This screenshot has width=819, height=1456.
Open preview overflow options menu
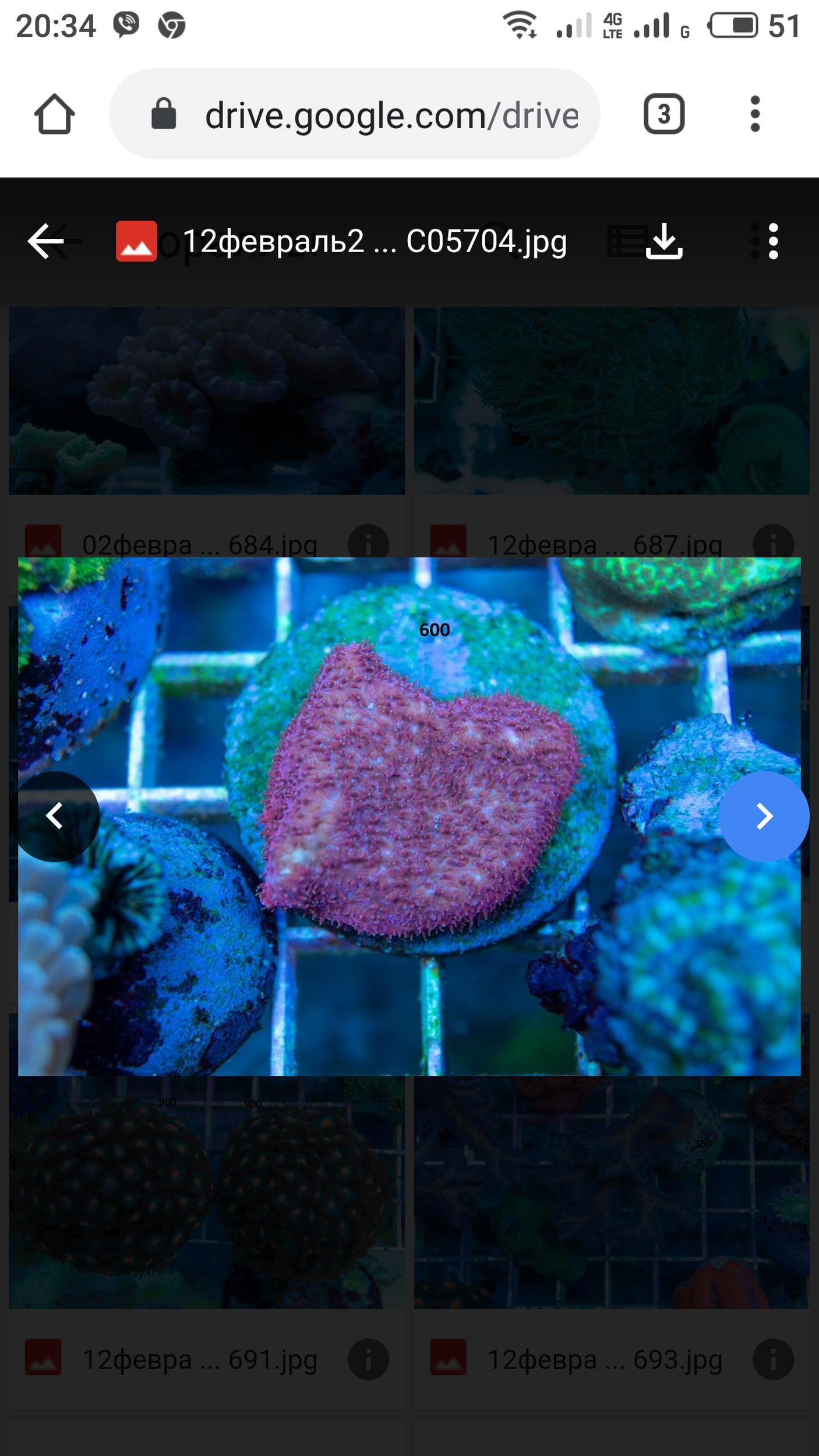click(773, 241)
